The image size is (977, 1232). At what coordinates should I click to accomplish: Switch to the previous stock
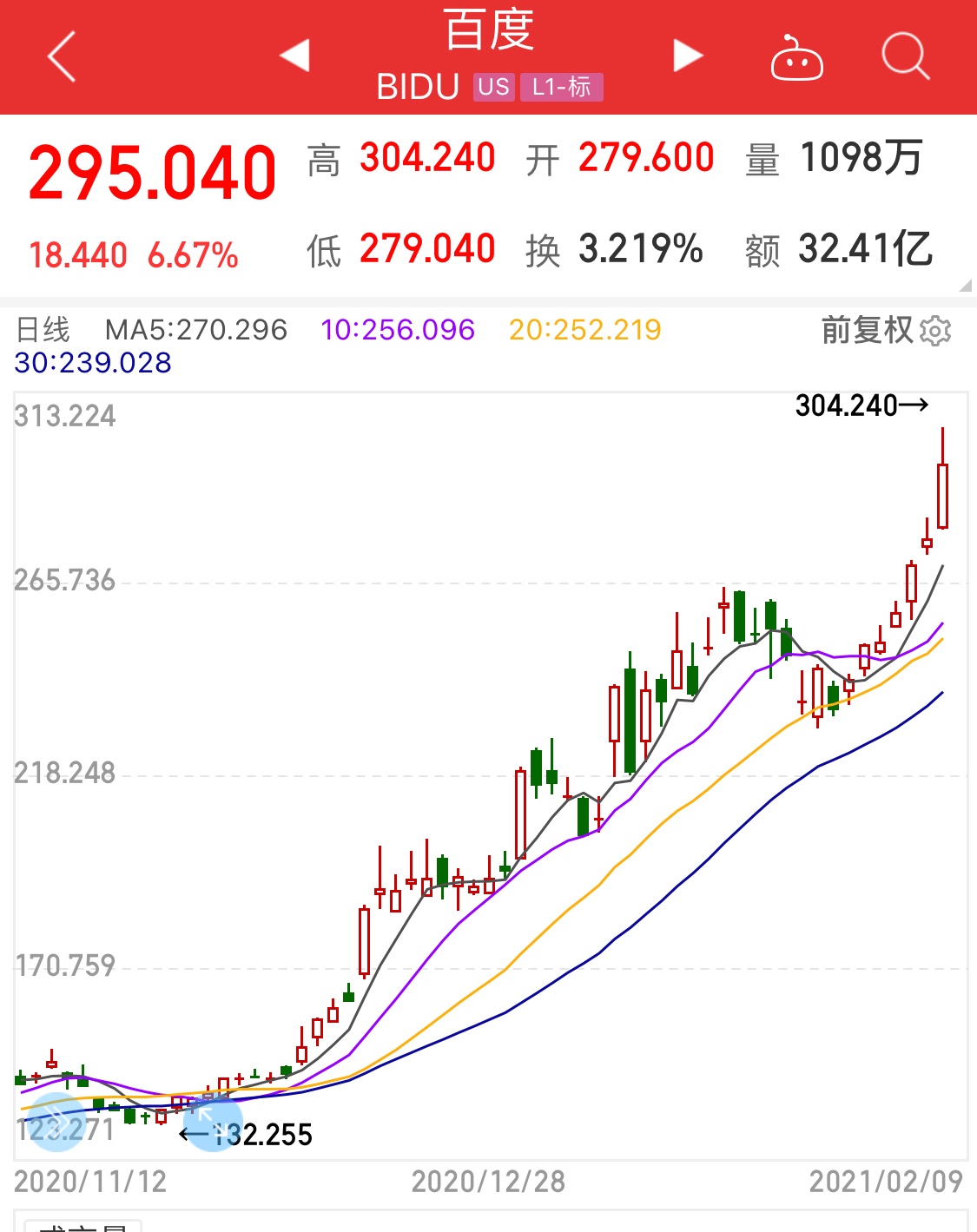coord(295,56)
